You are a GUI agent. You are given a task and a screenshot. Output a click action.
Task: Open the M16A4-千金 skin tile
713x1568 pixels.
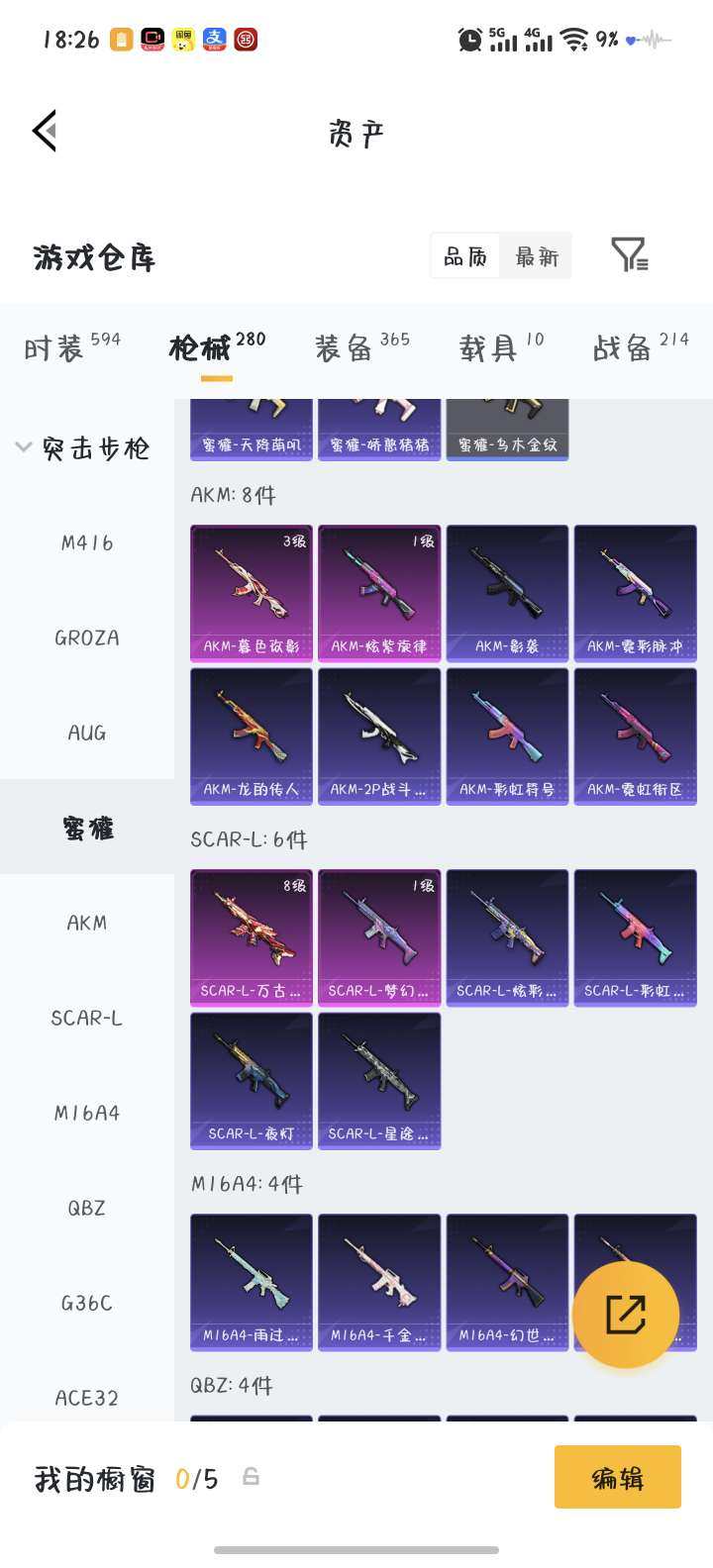379,1282
